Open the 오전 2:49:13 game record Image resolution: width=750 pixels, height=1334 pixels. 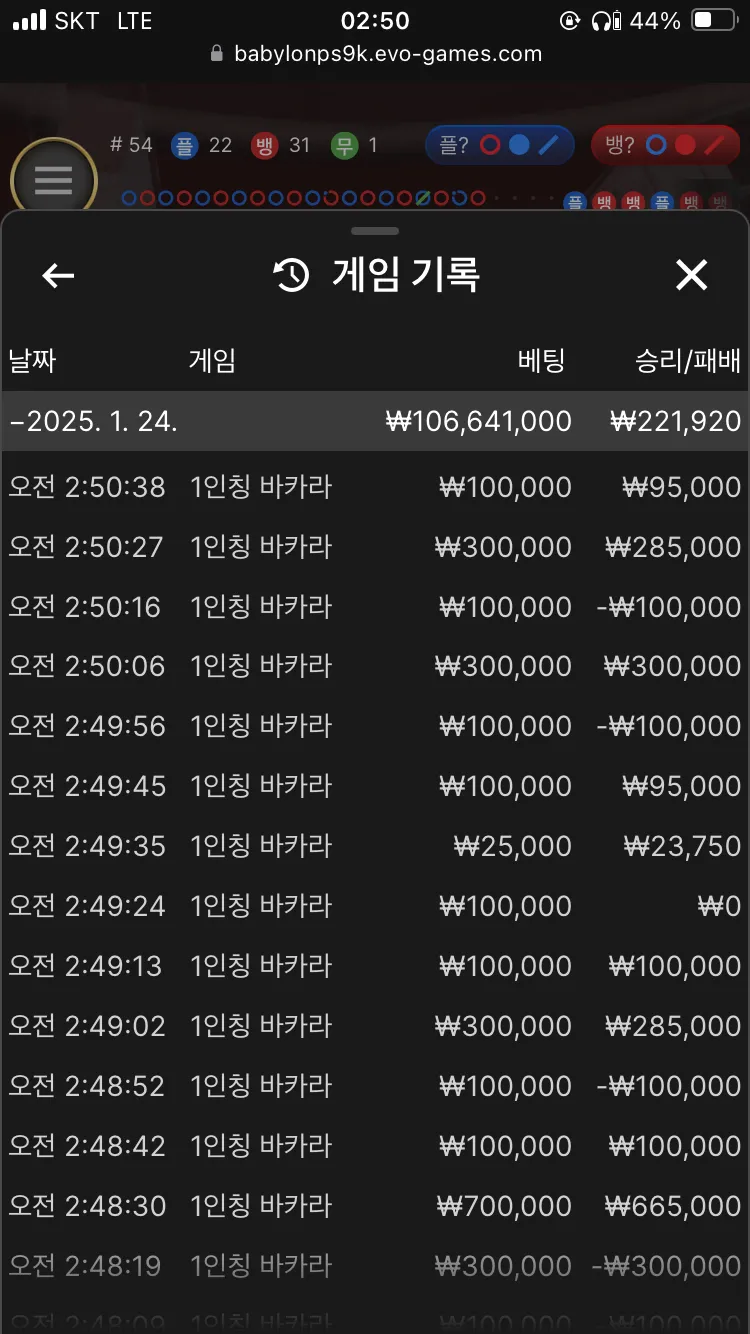375,966
